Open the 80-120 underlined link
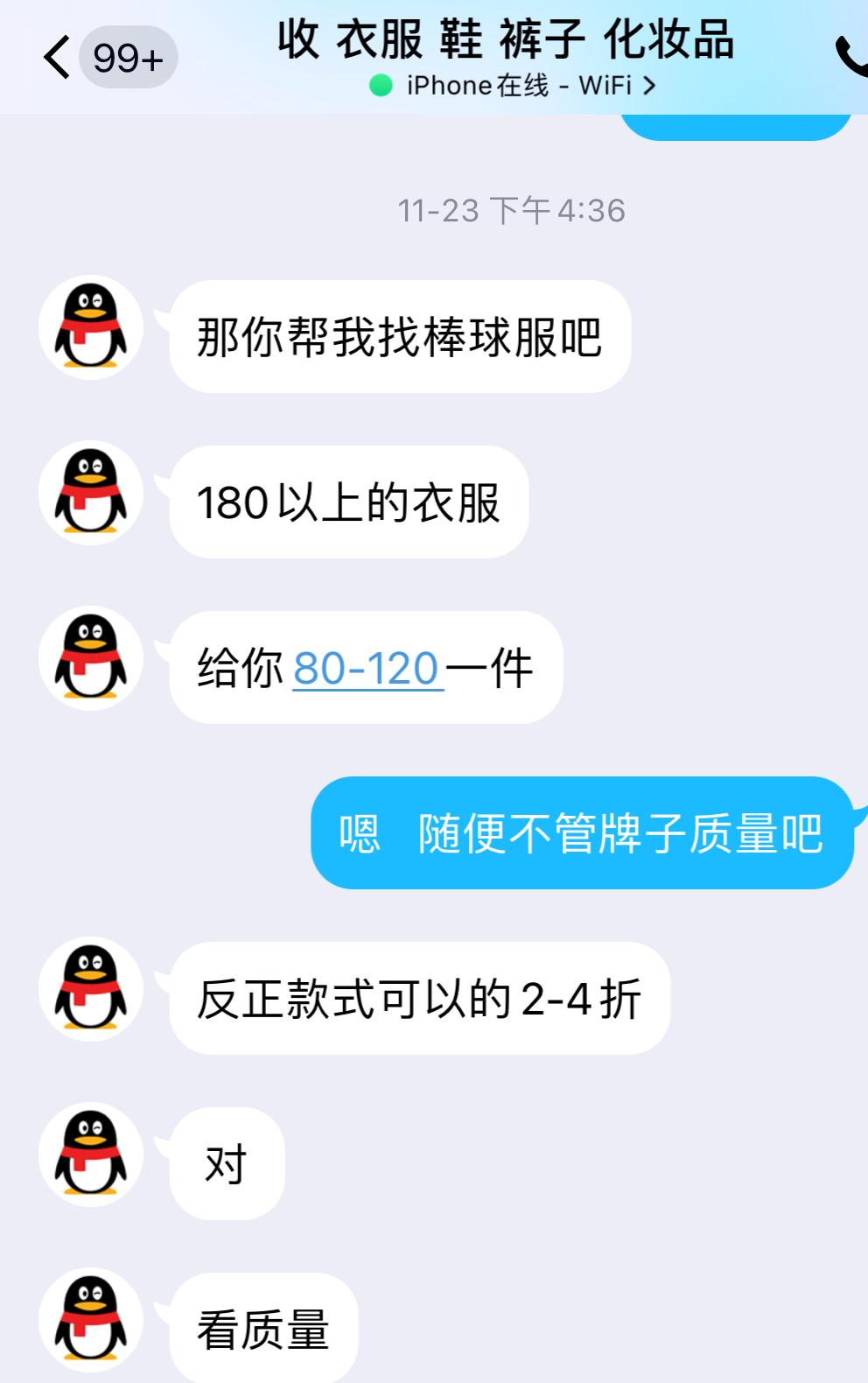The height and width of the screenshot is (1383, 868). tap(367, 669)
